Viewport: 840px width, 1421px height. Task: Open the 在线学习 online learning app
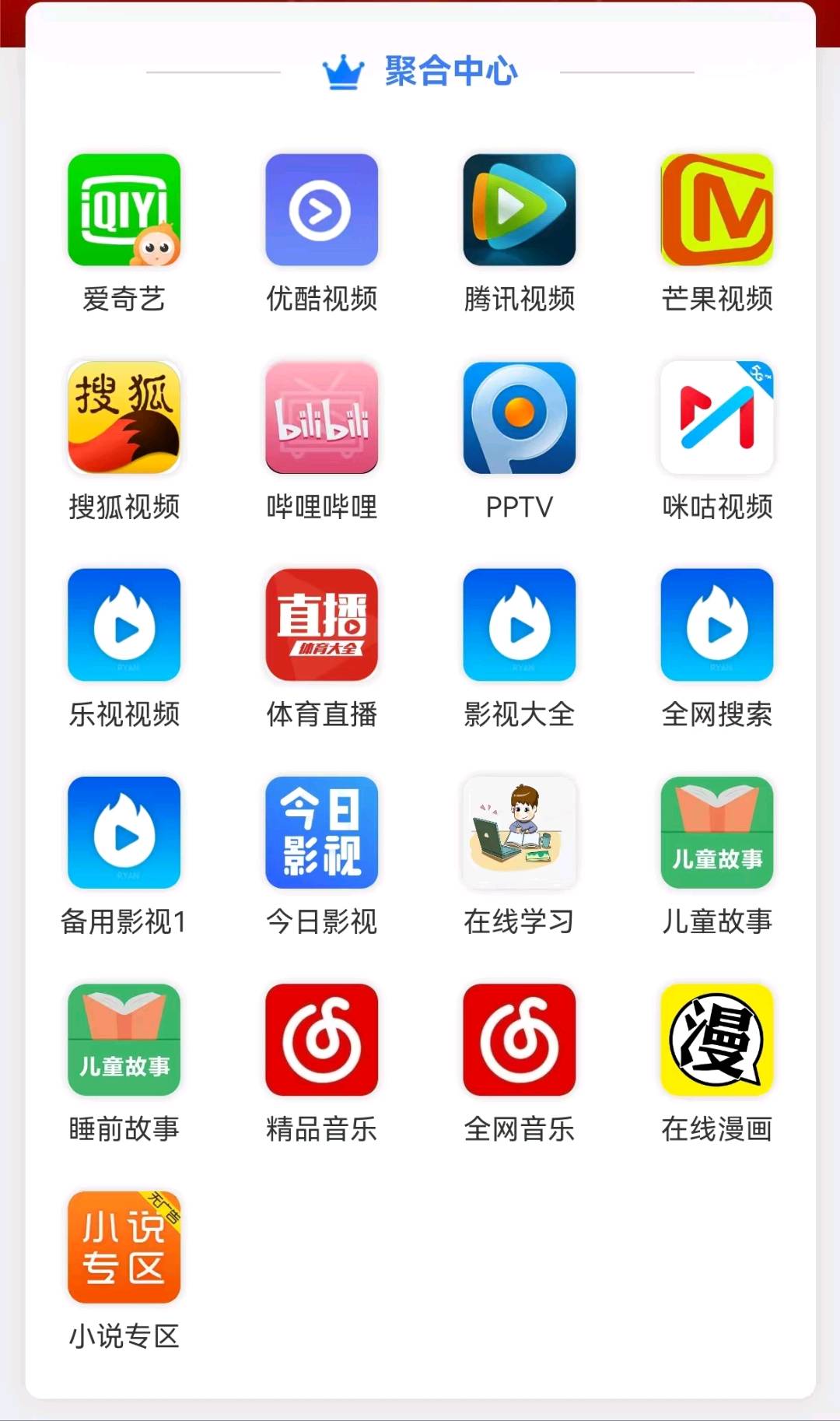pos(520,833)
